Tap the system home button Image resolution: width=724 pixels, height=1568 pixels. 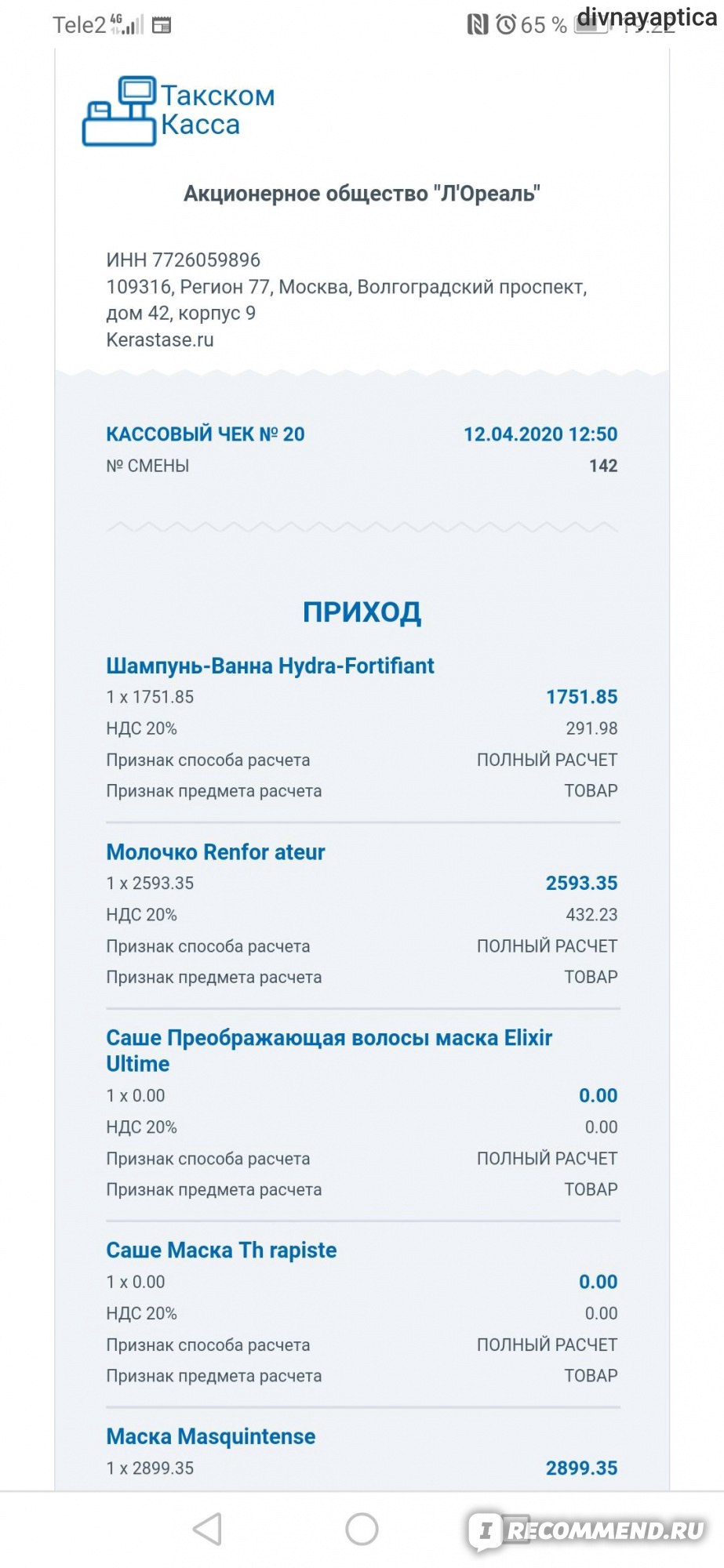pyautogui.click(x=362, y=1529)
